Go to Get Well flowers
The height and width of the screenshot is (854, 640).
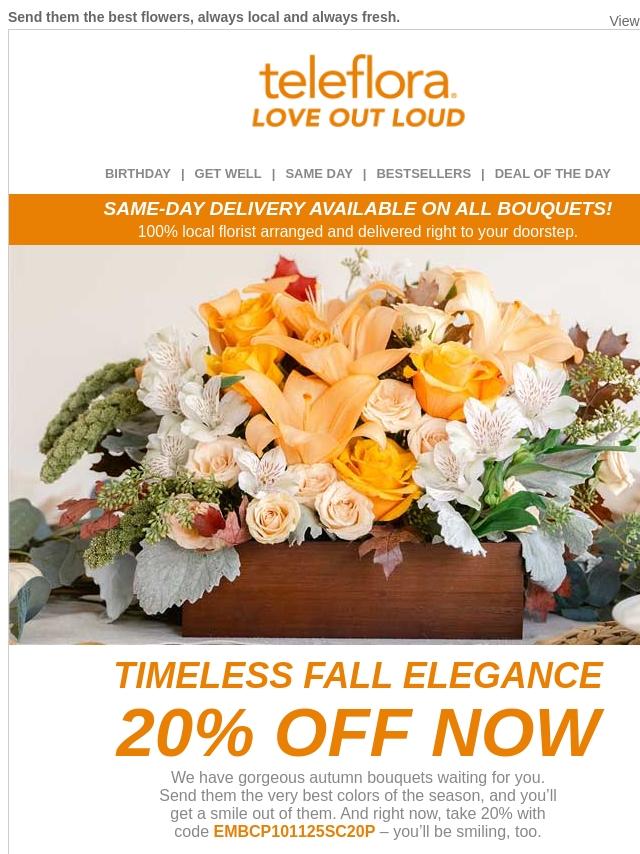(x=228, y=174)
